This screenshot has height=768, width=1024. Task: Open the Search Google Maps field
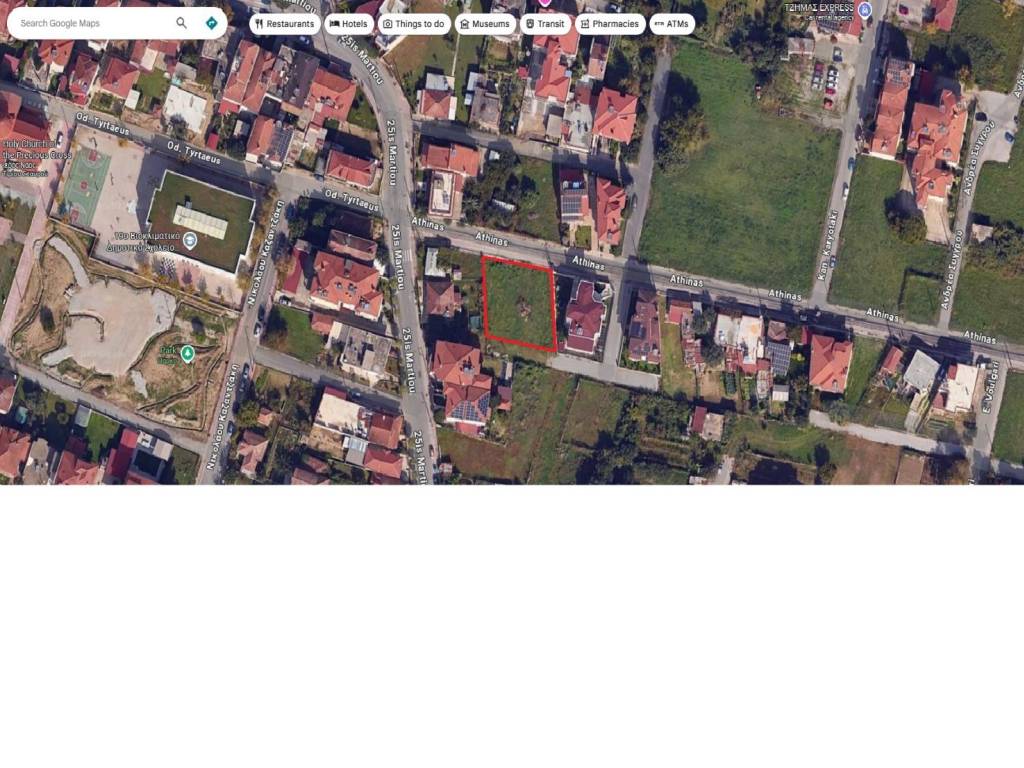tap(90, 23)
